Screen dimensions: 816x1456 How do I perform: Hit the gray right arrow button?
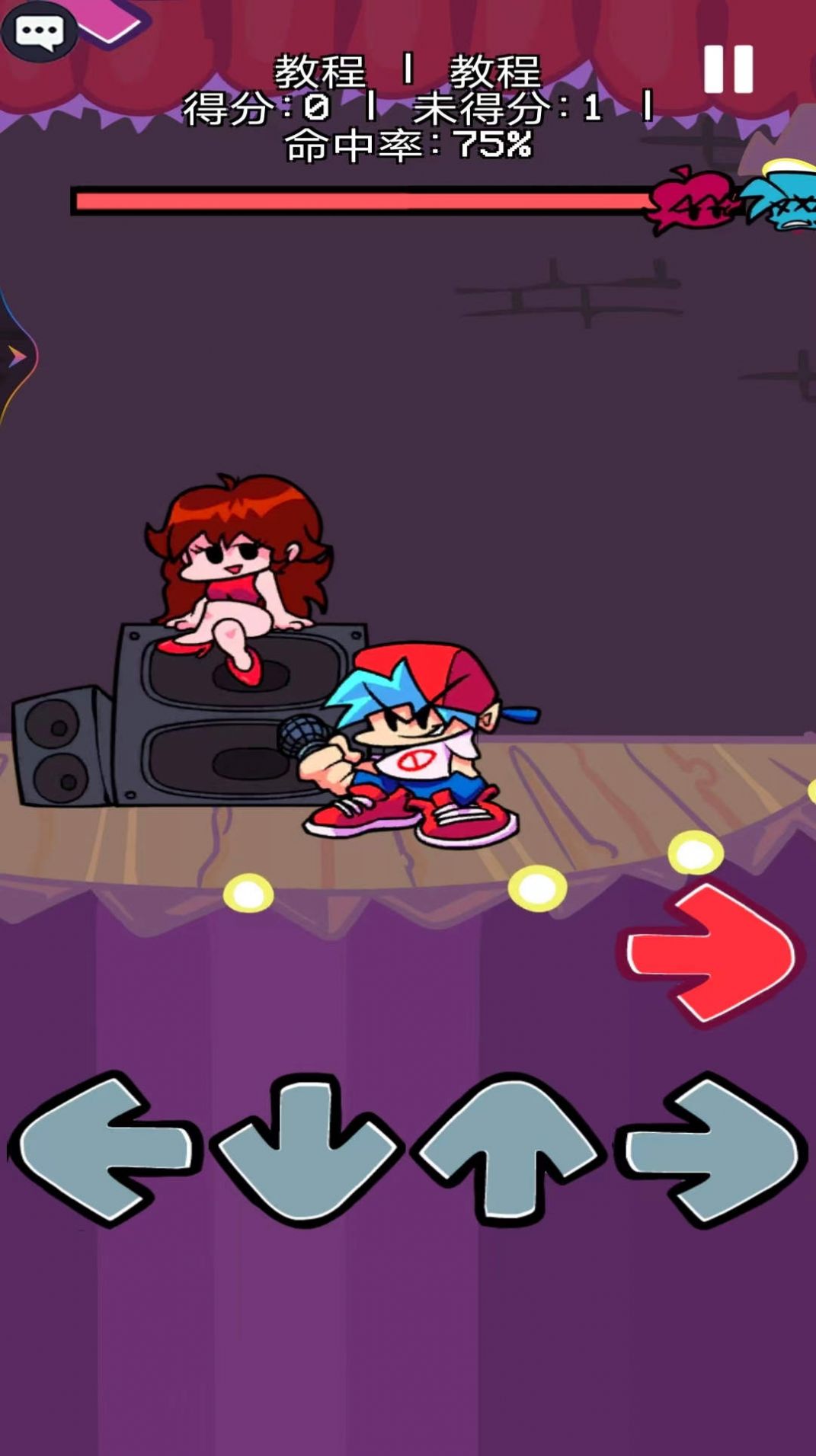(x=712, y=1149)
